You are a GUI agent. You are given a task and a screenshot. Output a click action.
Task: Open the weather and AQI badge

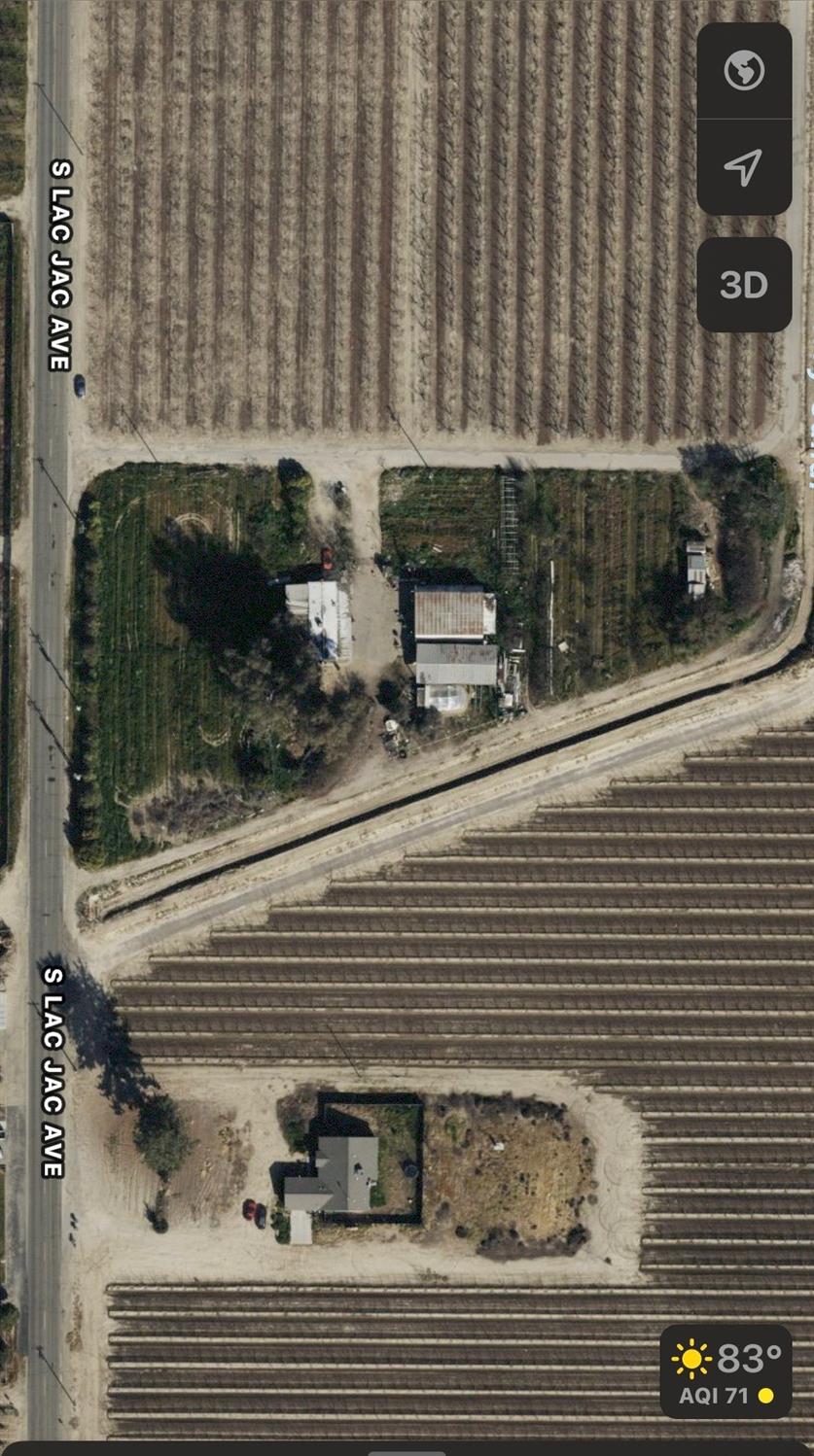pos(726,1370)
